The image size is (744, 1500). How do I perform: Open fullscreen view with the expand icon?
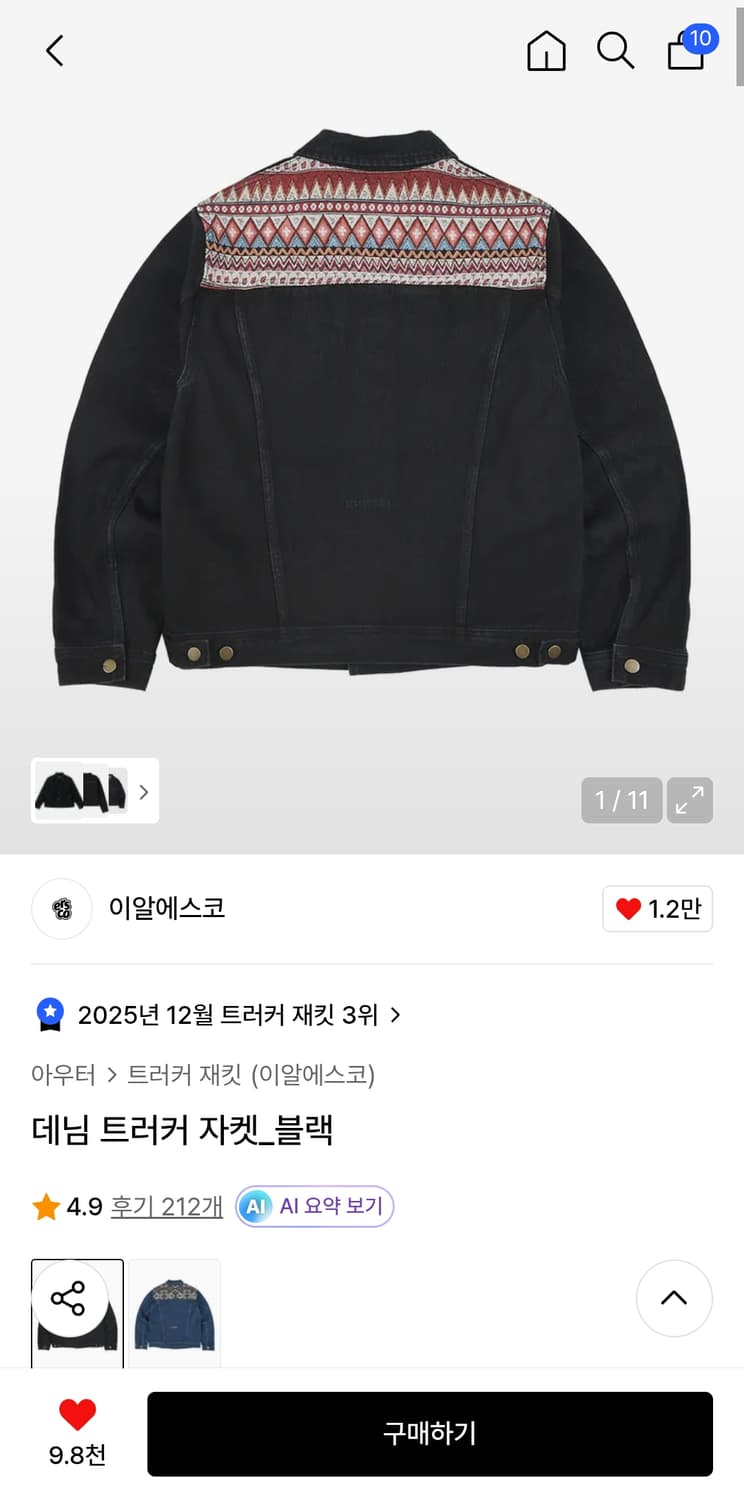[x=689, y=800]
